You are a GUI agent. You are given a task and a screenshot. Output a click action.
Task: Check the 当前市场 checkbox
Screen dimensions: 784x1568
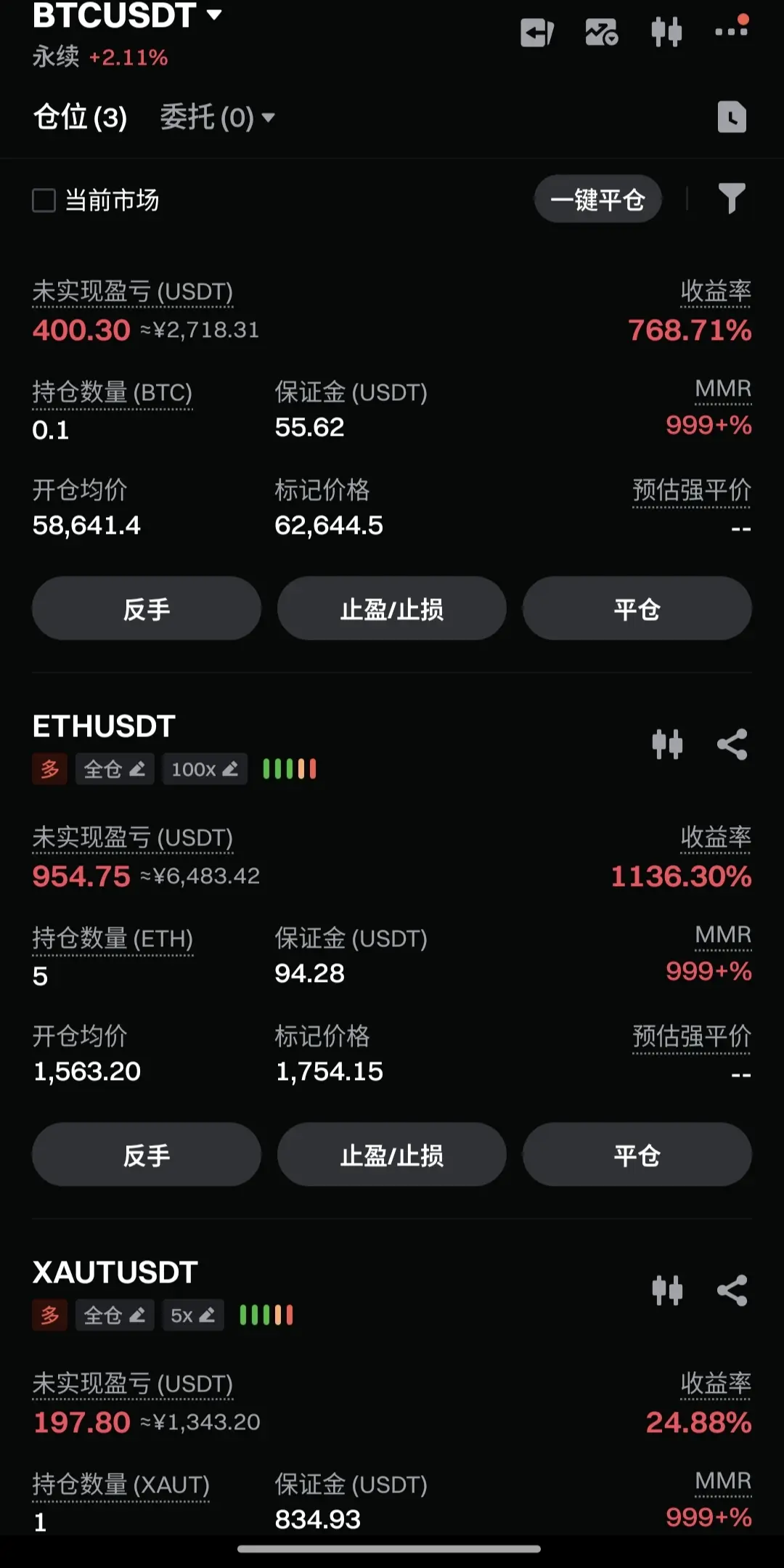click(44, 200)
